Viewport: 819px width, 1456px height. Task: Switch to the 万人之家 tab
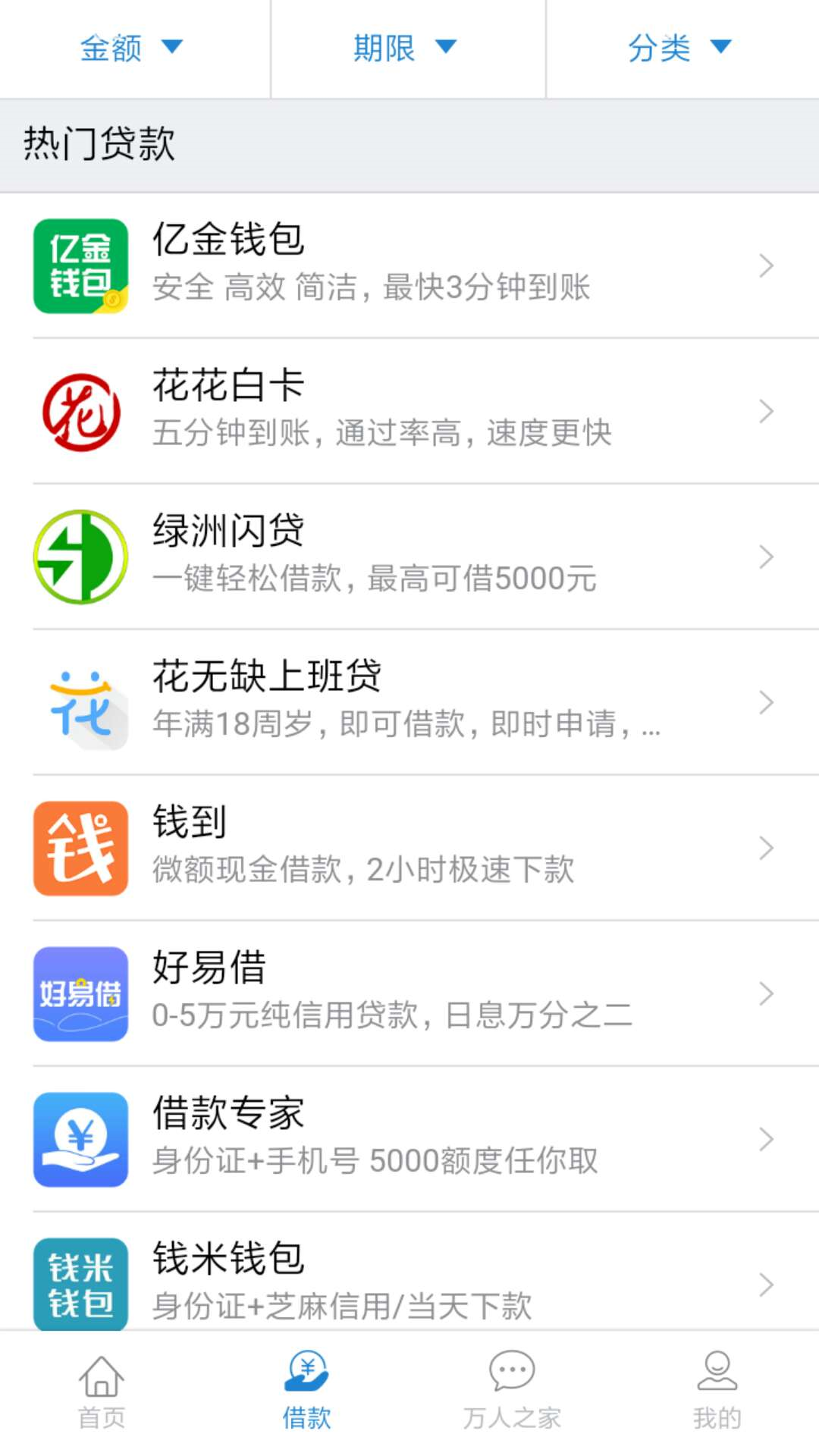tap(512, 1392)
